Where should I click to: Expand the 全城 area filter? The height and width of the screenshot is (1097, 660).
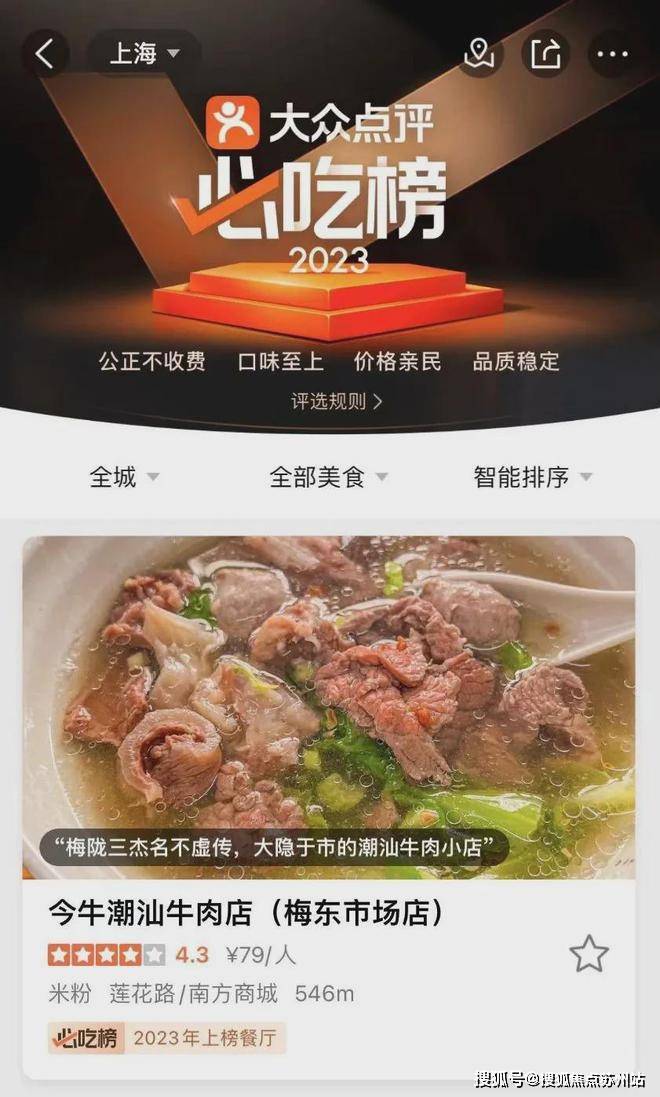point(125,477)
